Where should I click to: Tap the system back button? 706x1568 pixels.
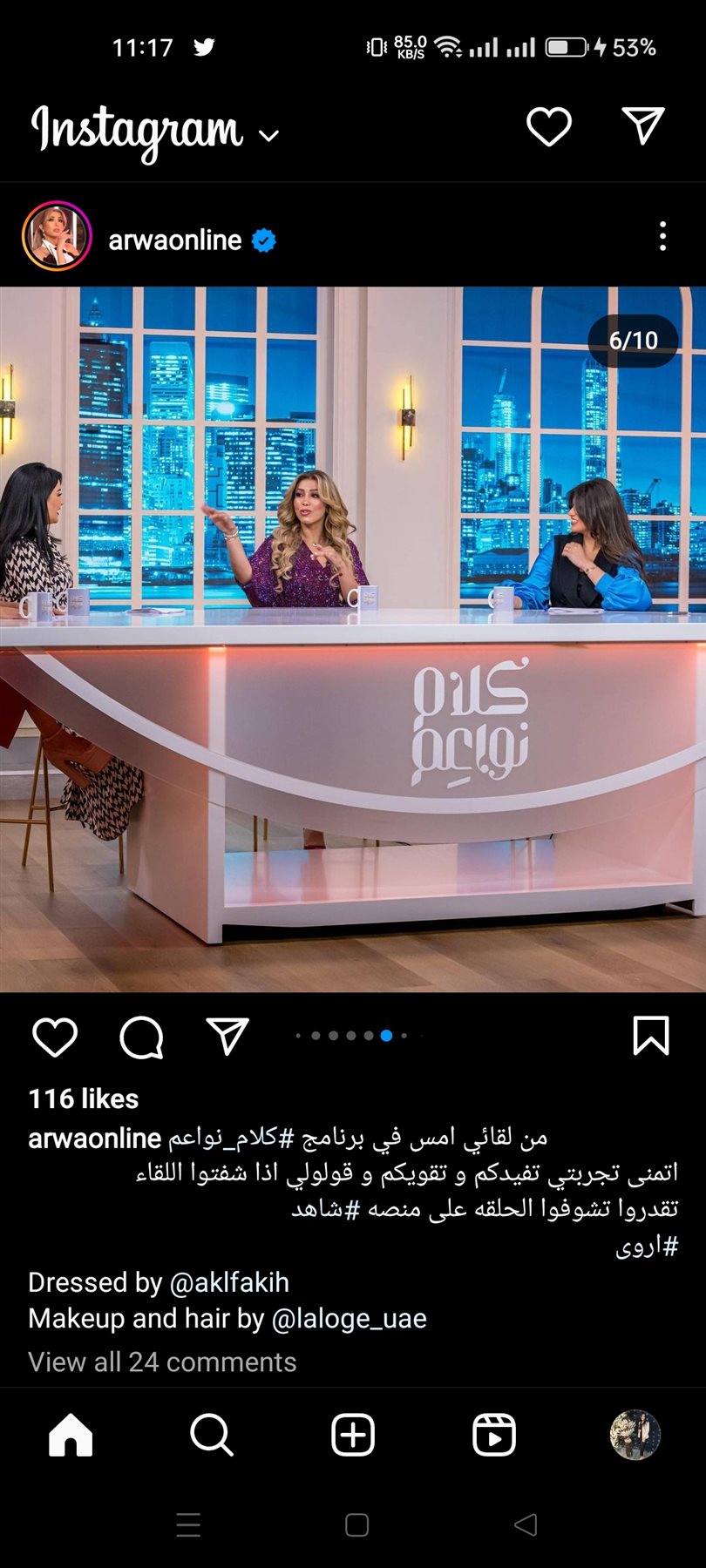(525, 1524)
